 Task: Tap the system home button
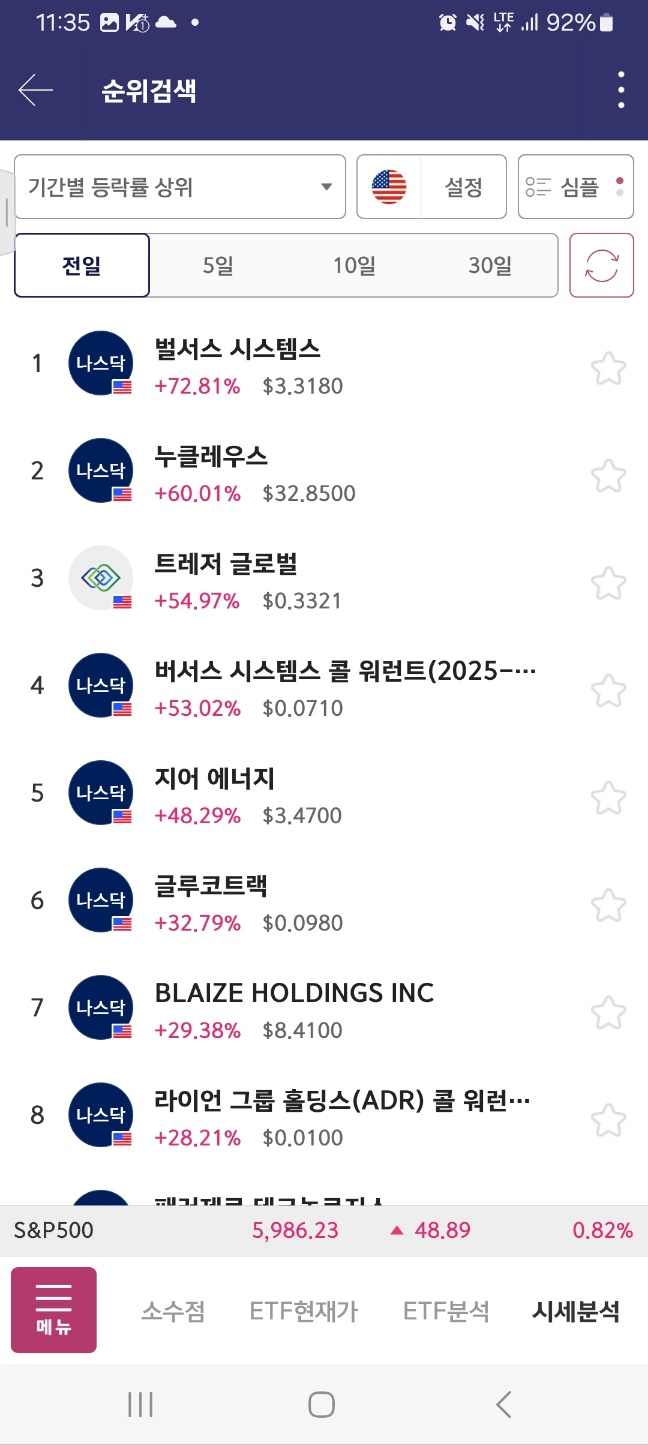tap(321, 1405)
